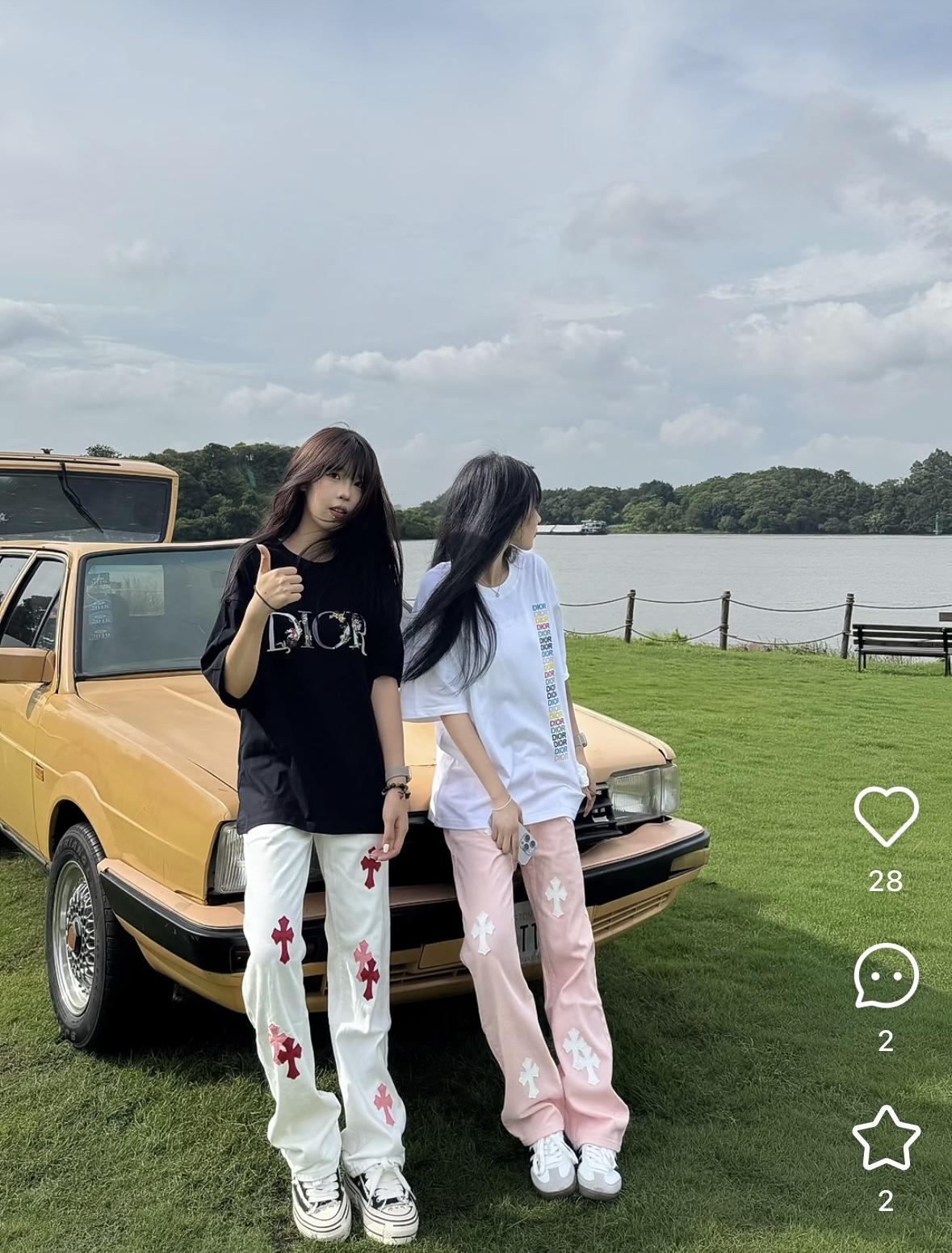Like this photo post with the heart
The image size is (952, 1253).
click(x=886, y=817)
